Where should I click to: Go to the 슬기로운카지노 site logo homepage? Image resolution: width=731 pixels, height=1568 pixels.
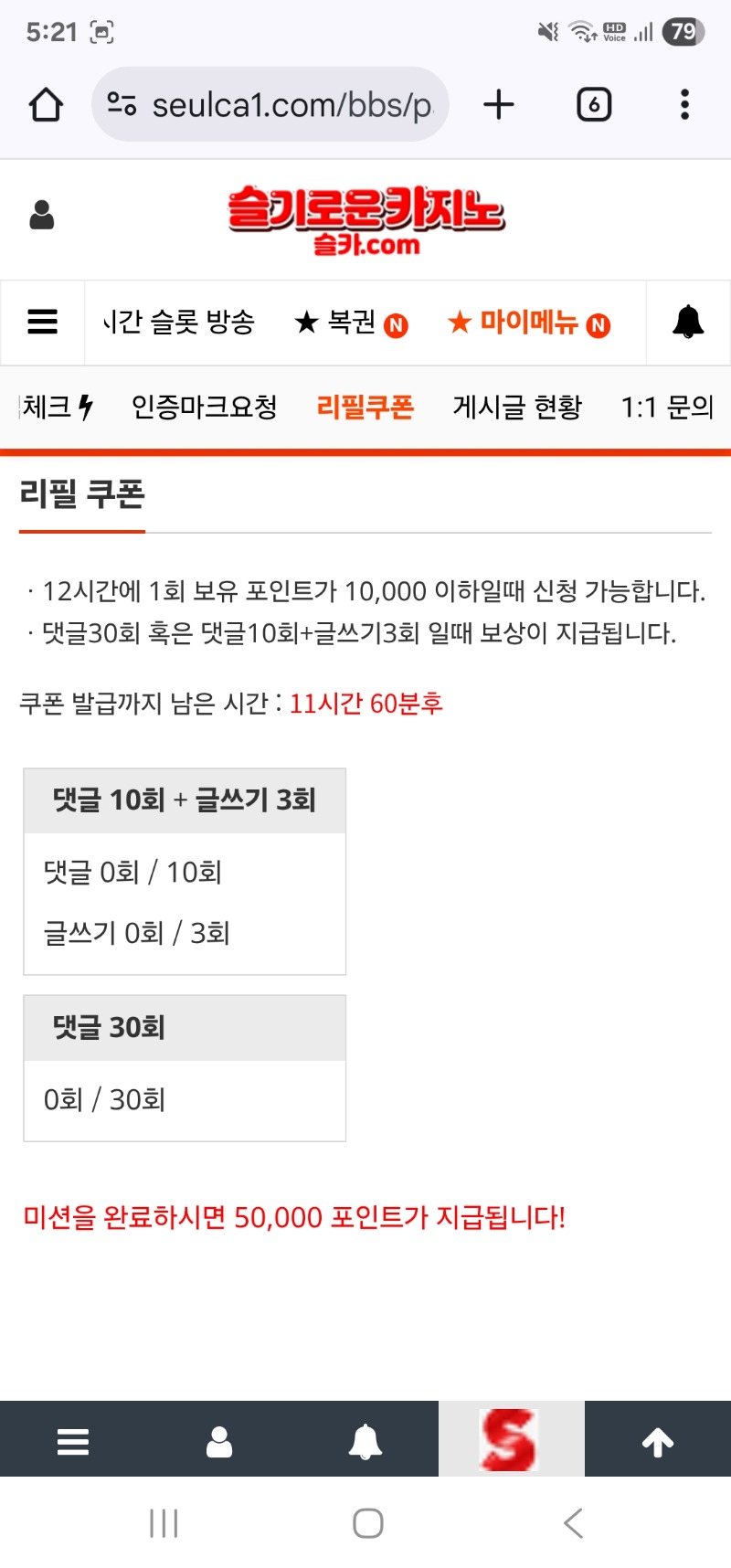tap(365, 219)
